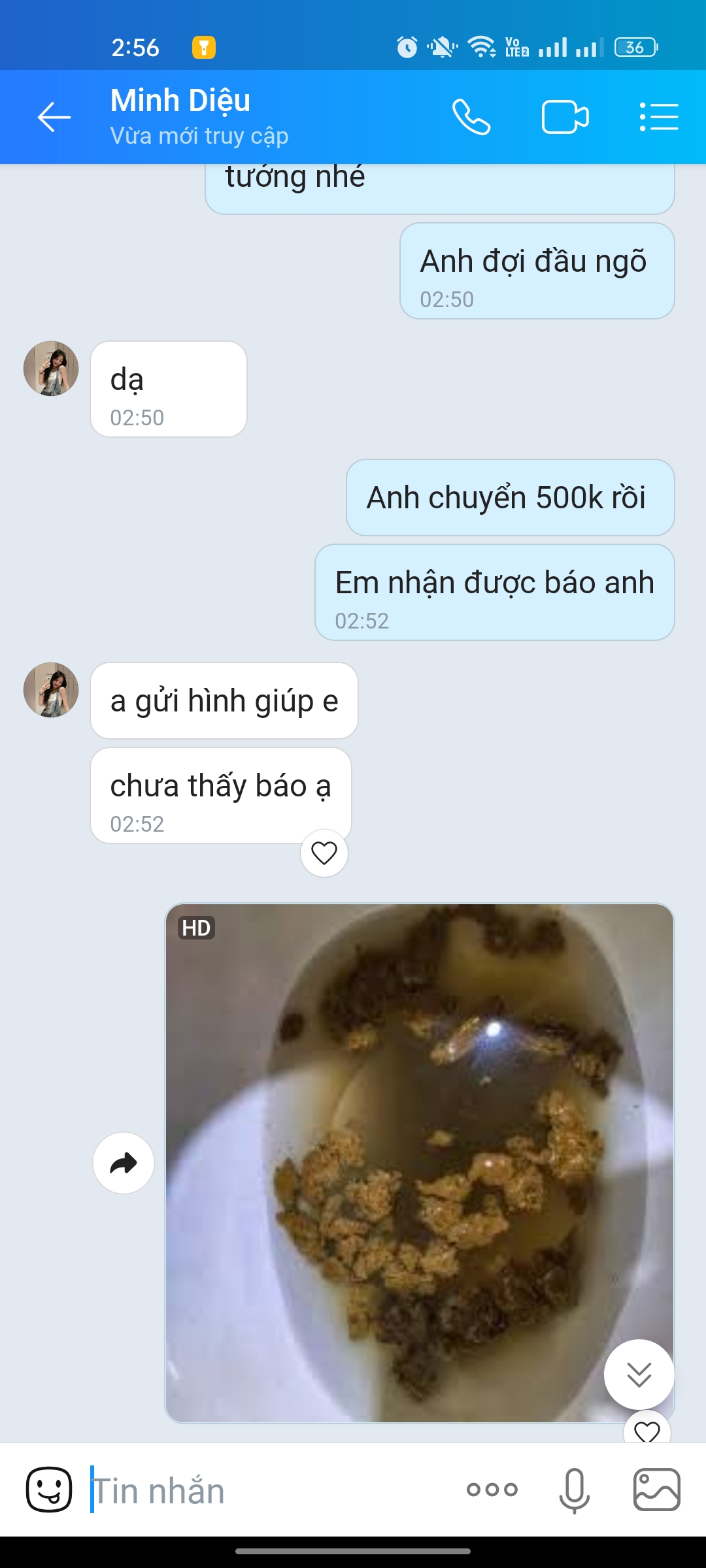
Task: Start a voice call with Minh Diệu
Action: pyautogui.click(x=471, y=118)
